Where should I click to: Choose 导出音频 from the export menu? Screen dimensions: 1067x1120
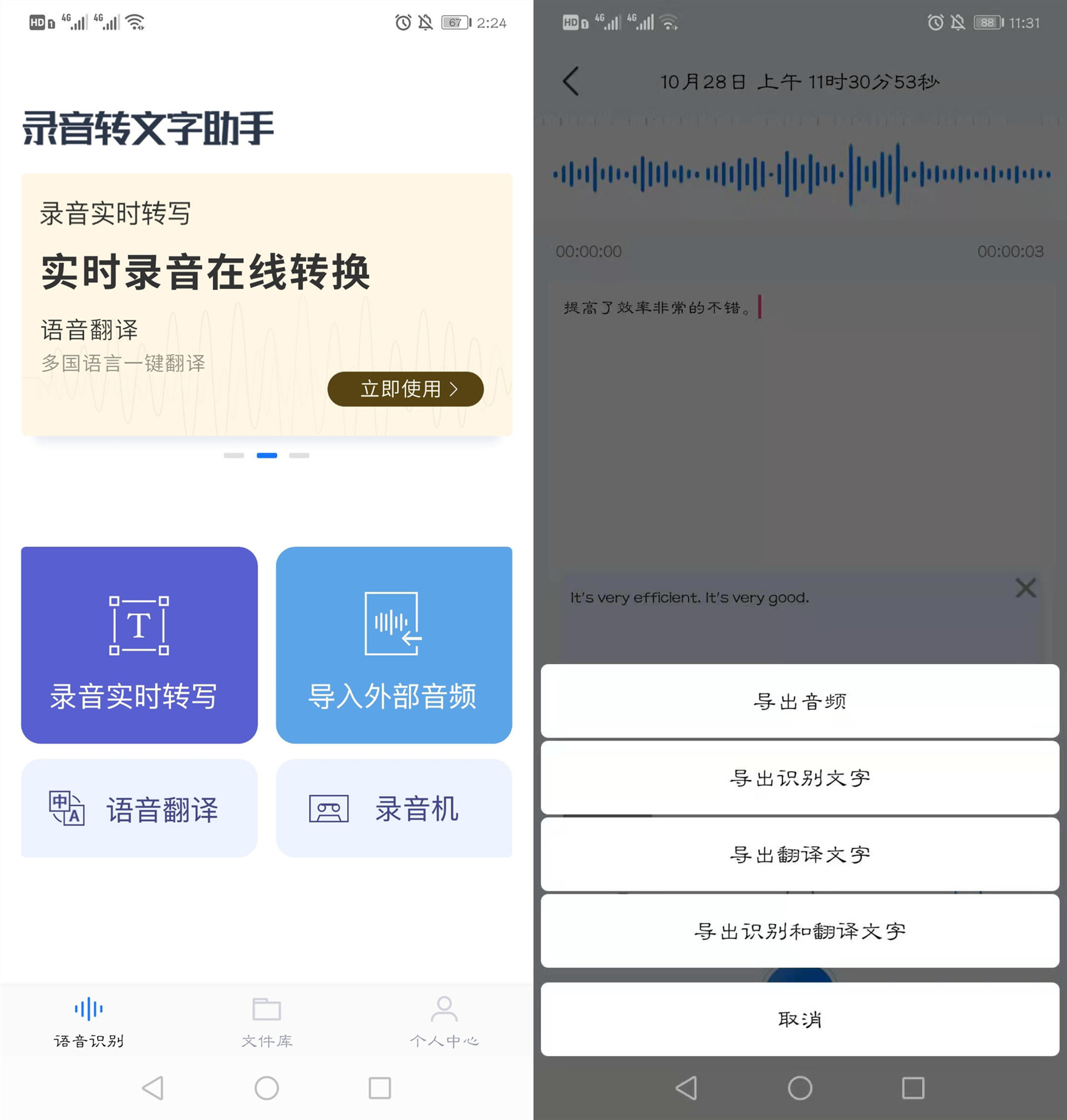[x=799, y=701]
